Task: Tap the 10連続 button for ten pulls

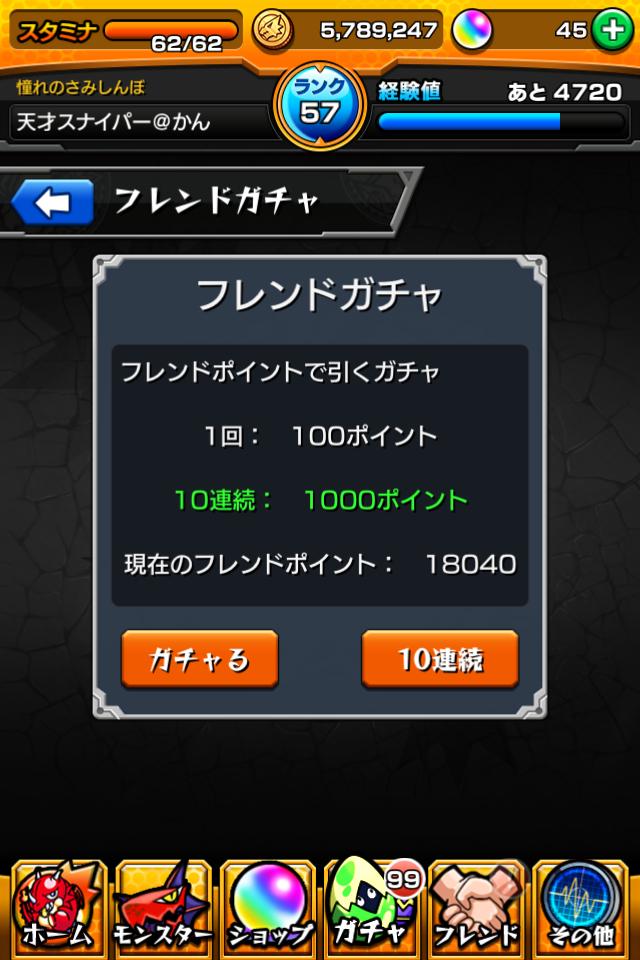Action: pyautogui.click(x=440, y=659)
